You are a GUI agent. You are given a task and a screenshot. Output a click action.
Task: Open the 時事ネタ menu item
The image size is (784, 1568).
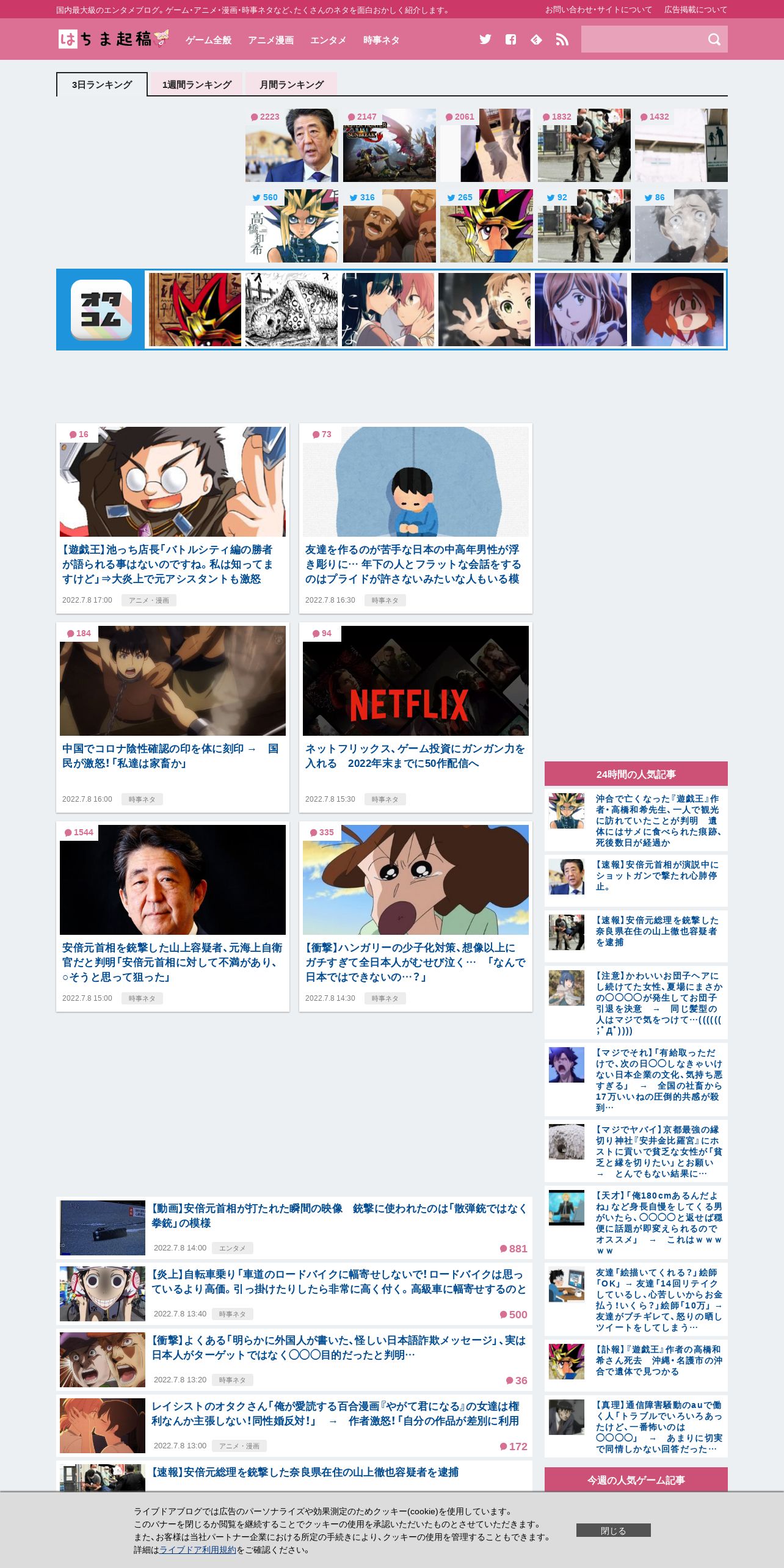point(381,40)
